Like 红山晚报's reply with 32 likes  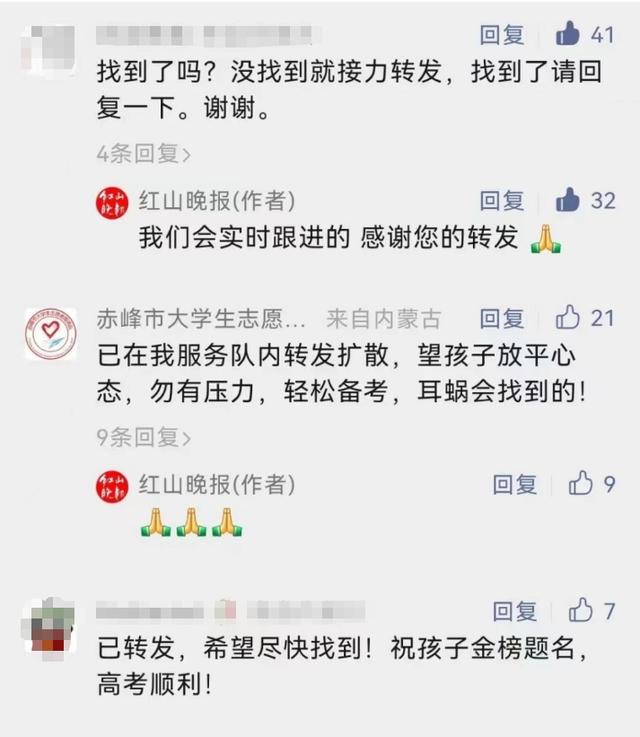(x=568, y=199)
